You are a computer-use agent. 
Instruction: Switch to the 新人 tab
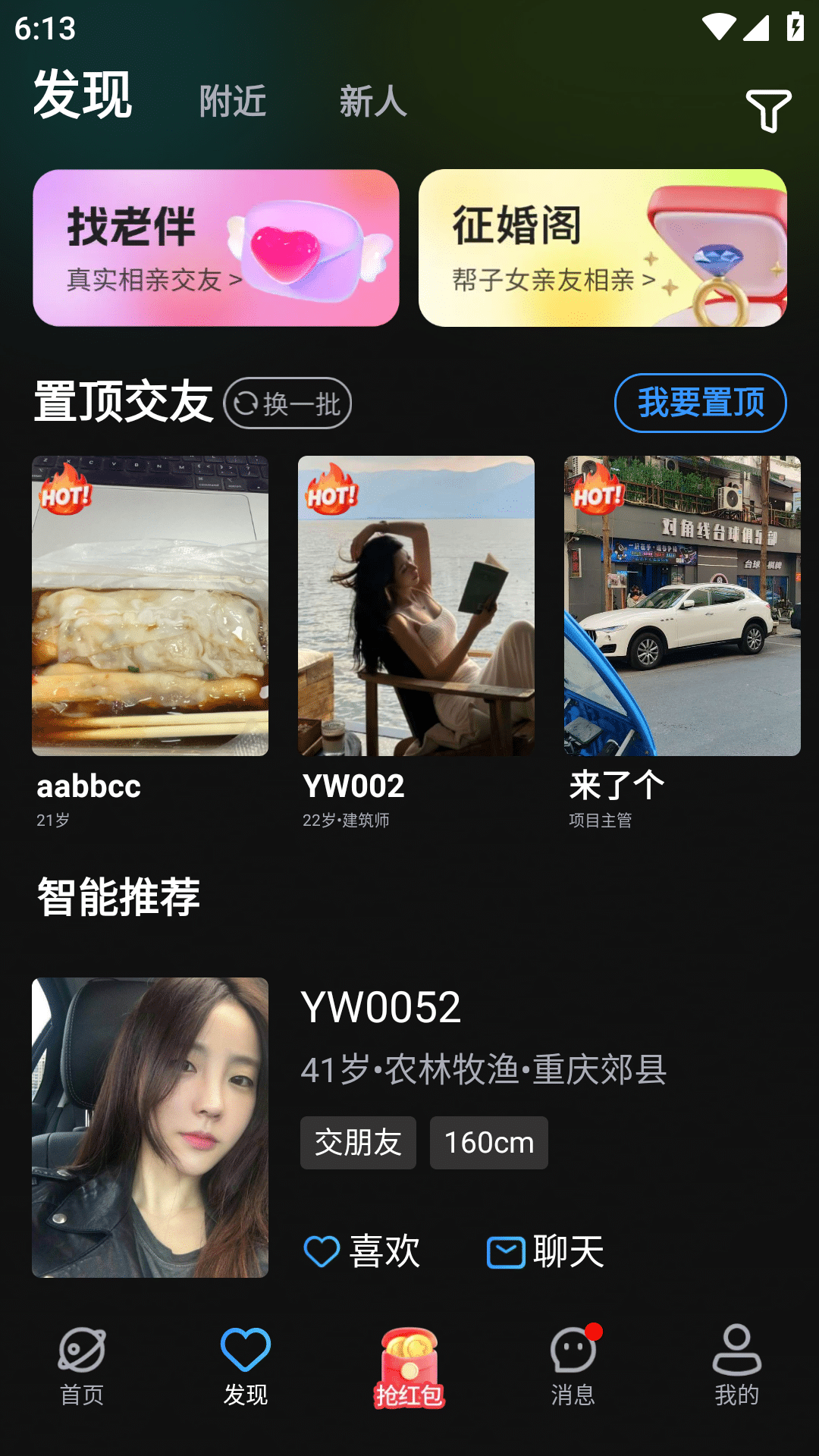point(372,101)
